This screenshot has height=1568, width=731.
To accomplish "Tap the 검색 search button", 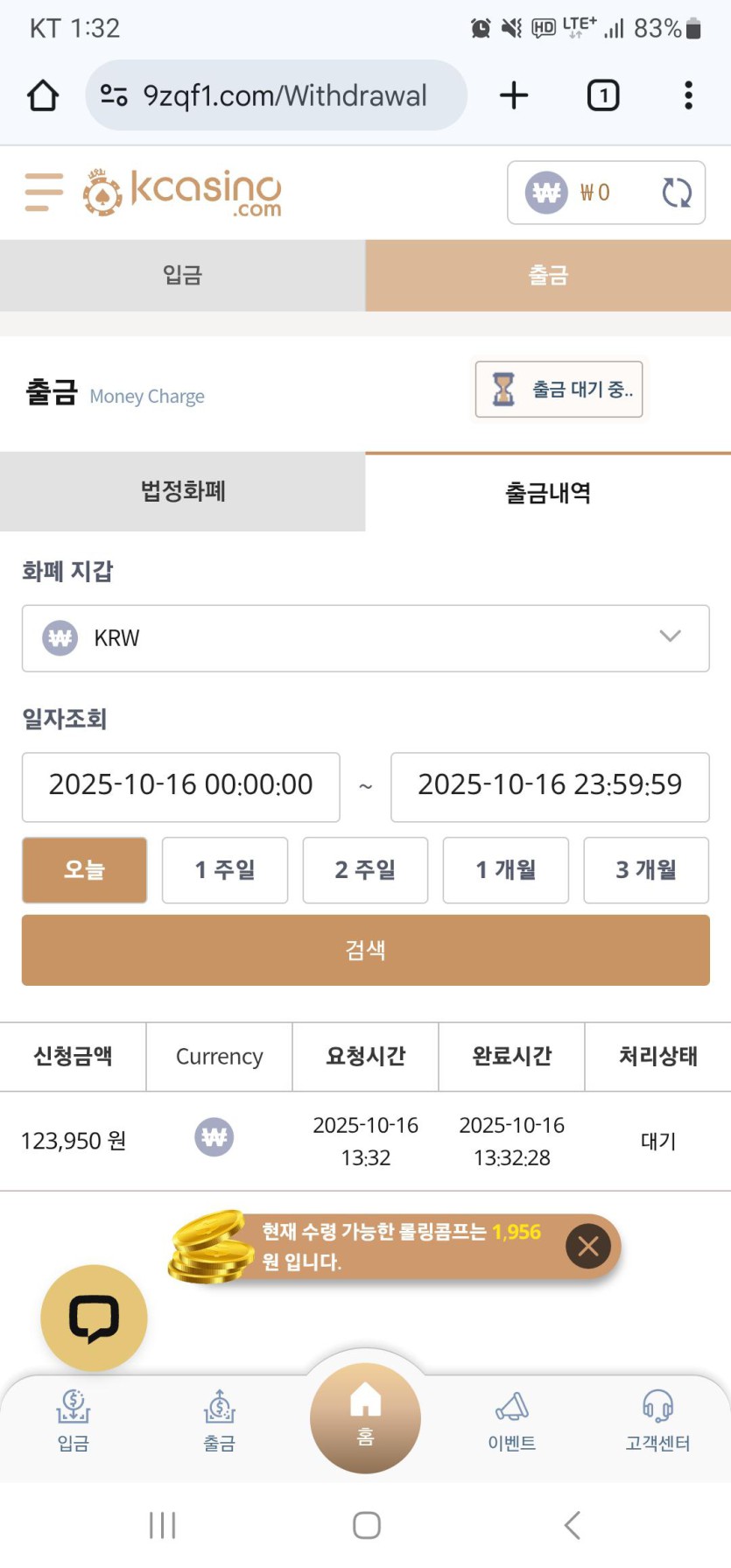I will [x=365, y=950].
